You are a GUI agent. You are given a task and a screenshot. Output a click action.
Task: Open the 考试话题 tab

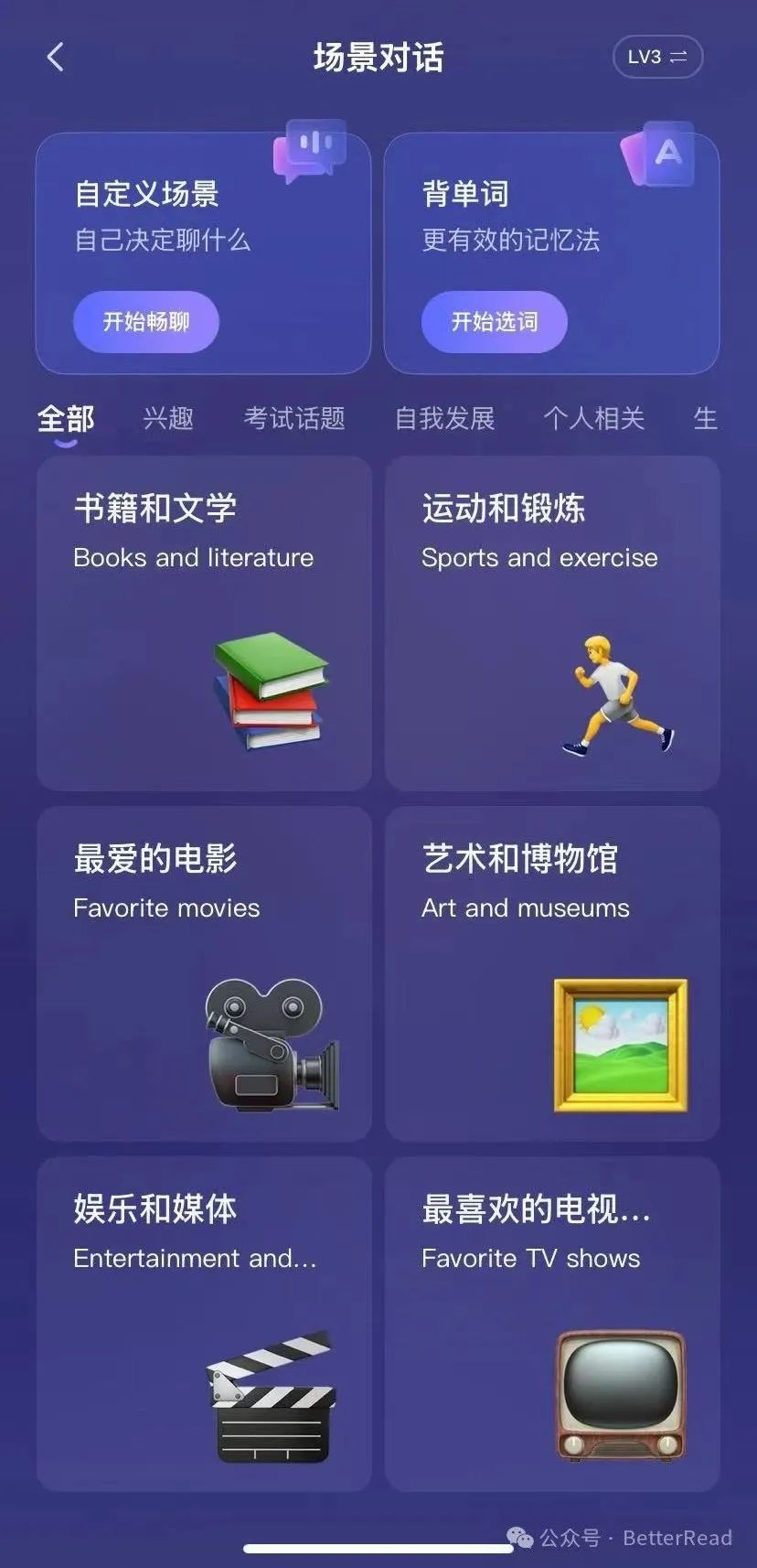click(294, 419)
